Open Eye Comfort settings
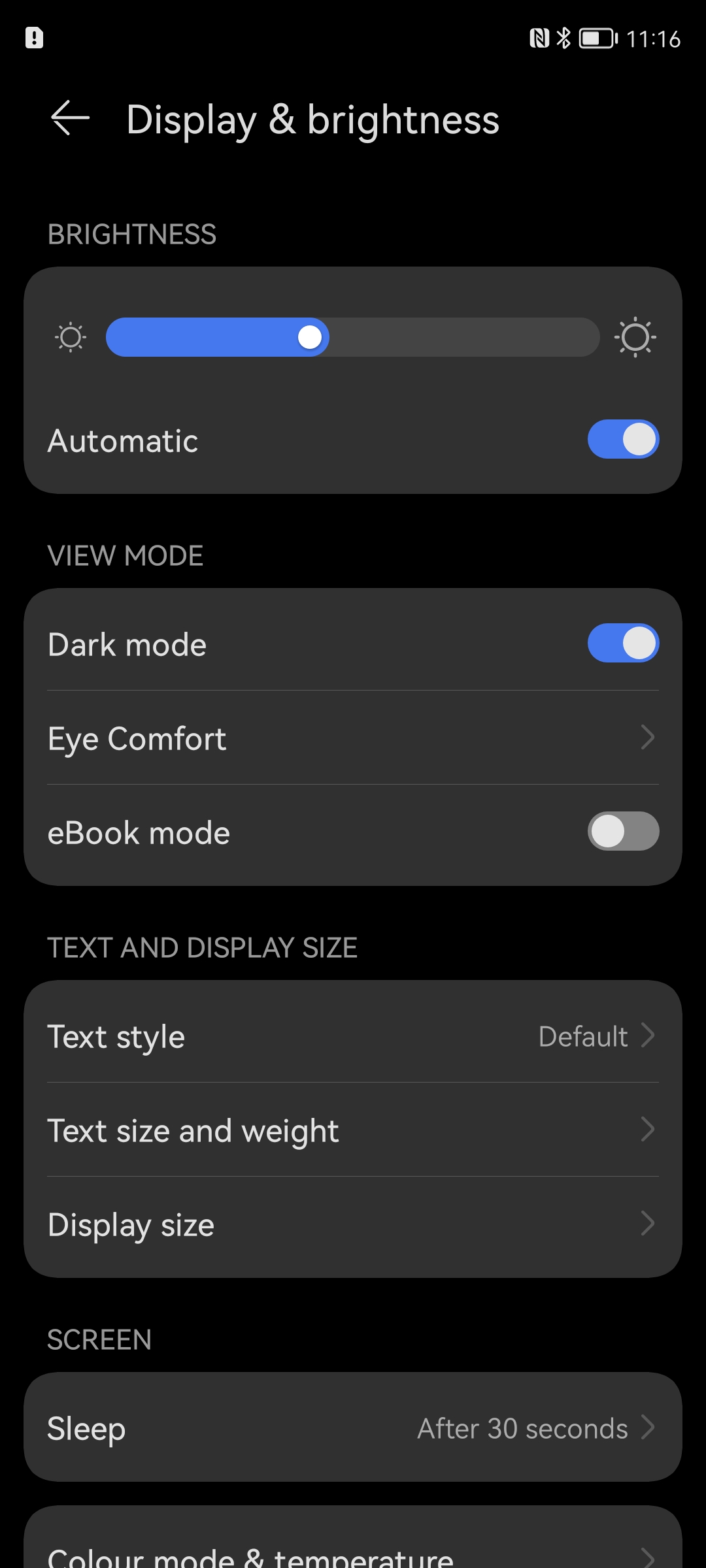706x1568 pixels. coord(353,738)
